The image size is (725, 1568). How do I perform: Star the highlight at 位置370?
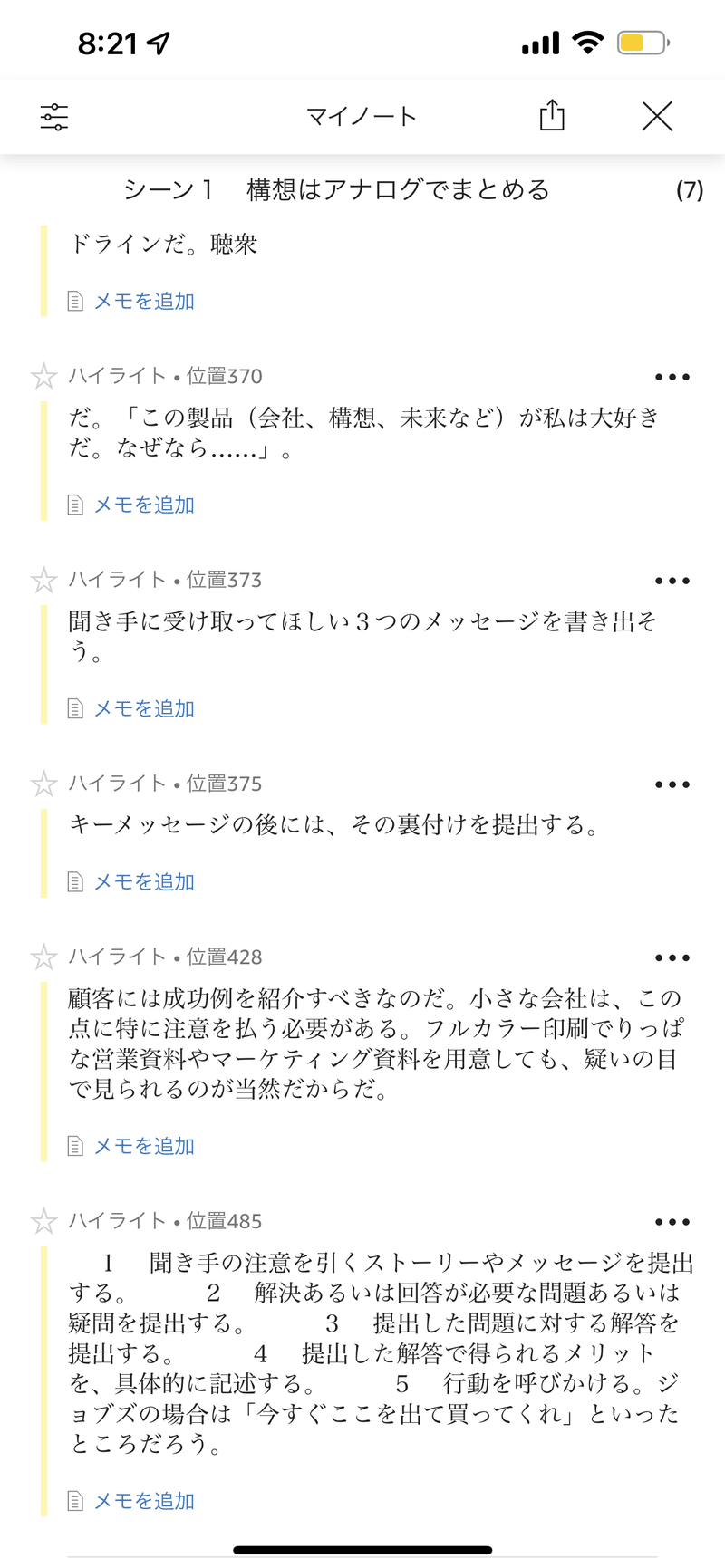[x=43, y=376]
